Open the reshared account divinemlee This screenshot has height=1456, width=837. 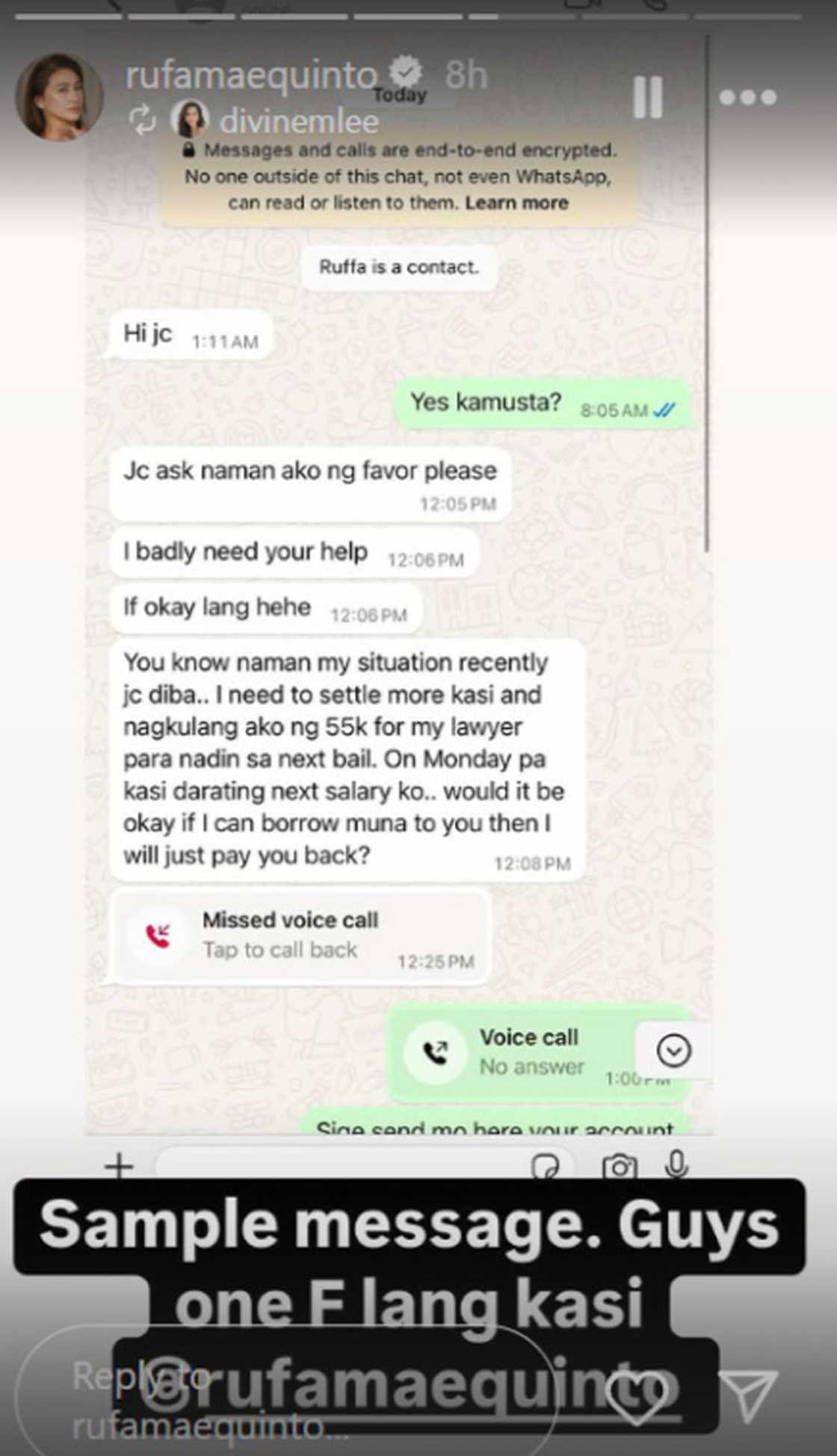[x=297, y=121]
